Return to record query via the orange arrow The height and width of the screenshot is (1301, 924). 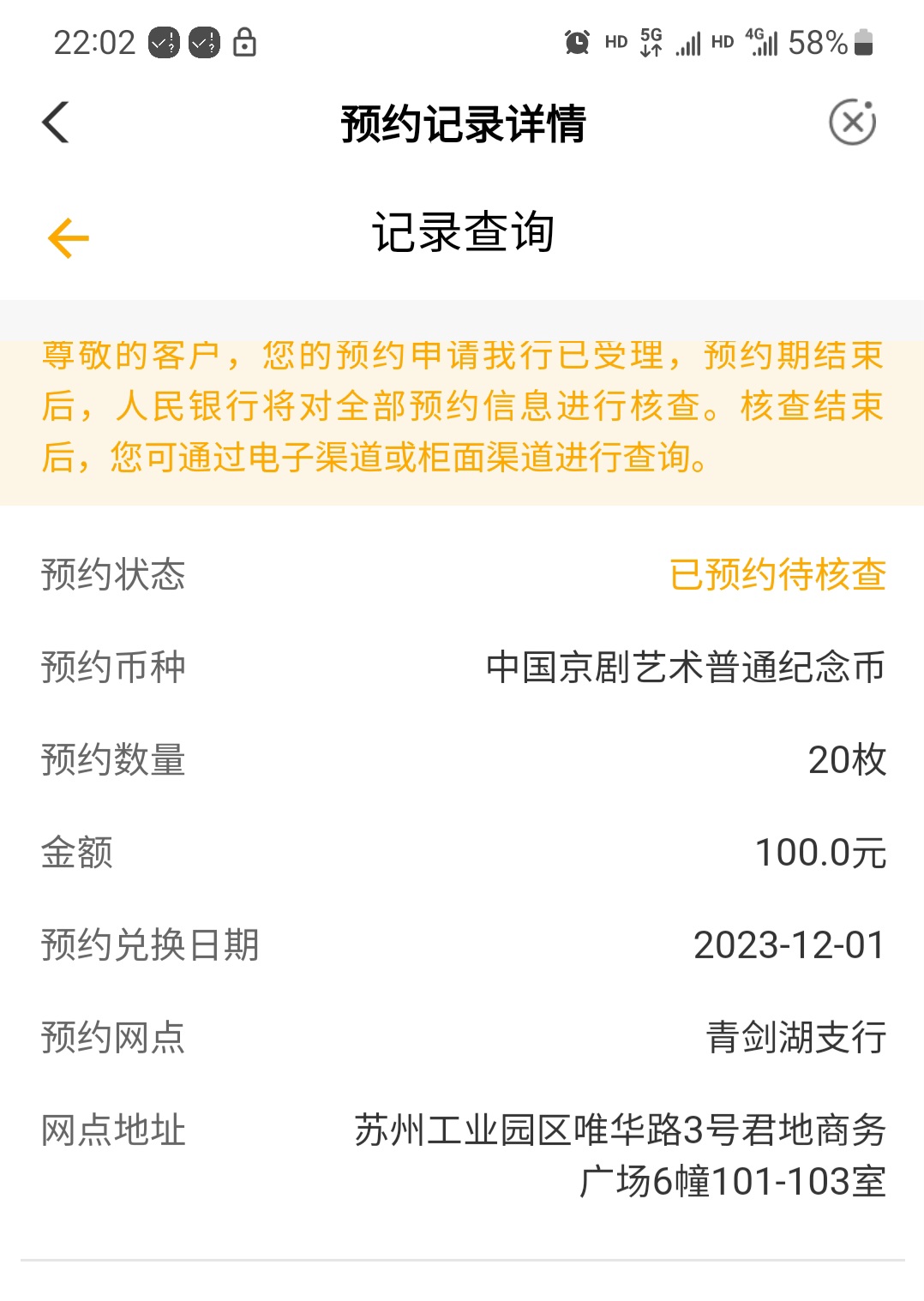pyautogui.click(x=69, y=237)
